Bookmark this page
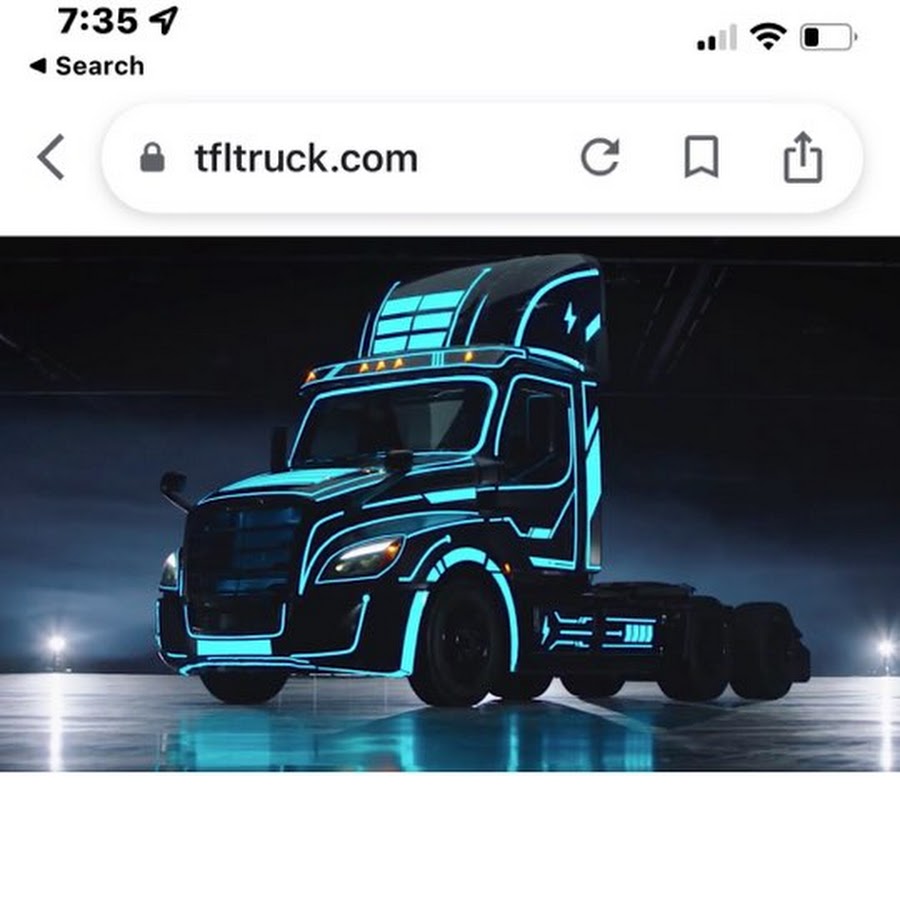The height and width of the screenshot is (900, 900). tap(701, 157)
